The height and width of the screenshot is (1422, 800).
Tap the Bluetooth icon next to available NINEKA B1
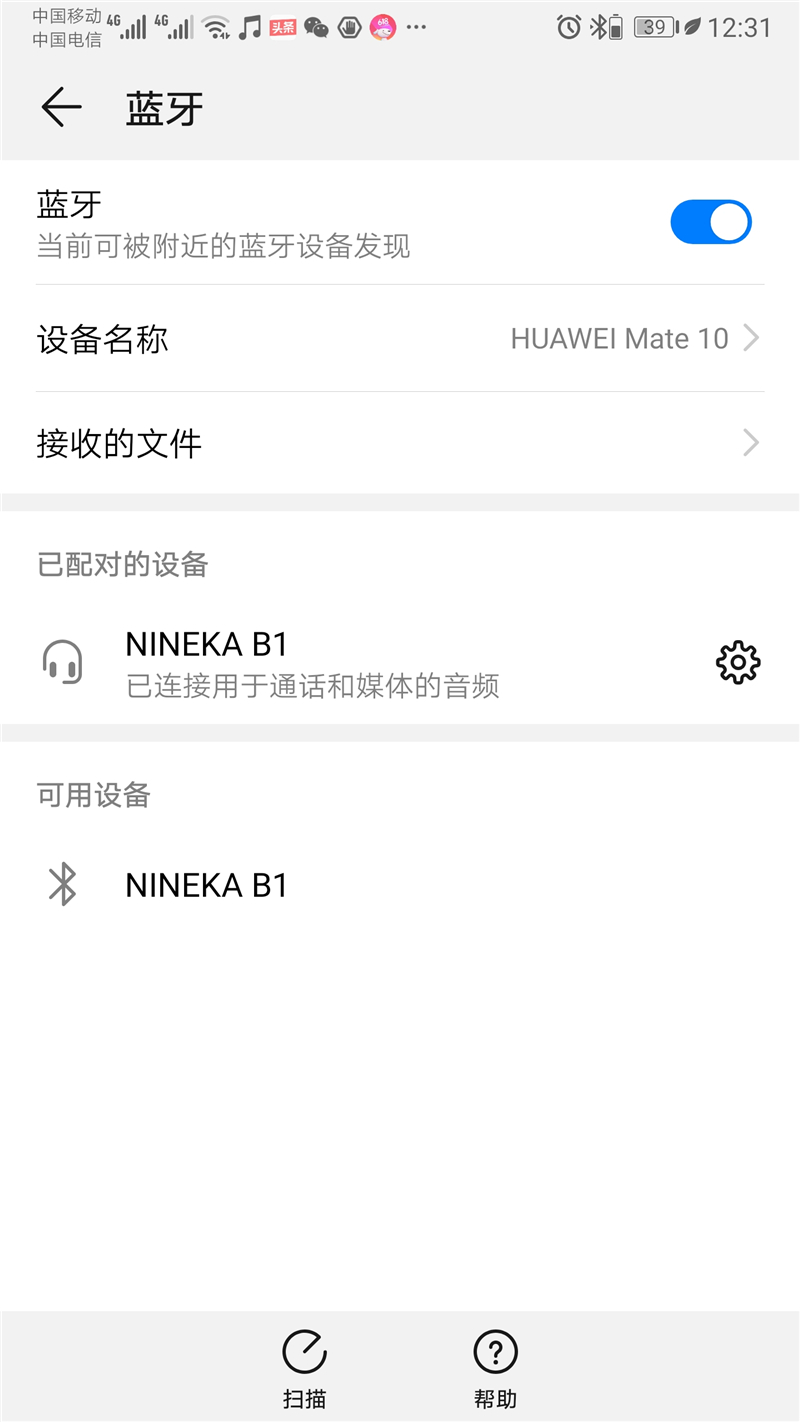(x=63, y=884)
